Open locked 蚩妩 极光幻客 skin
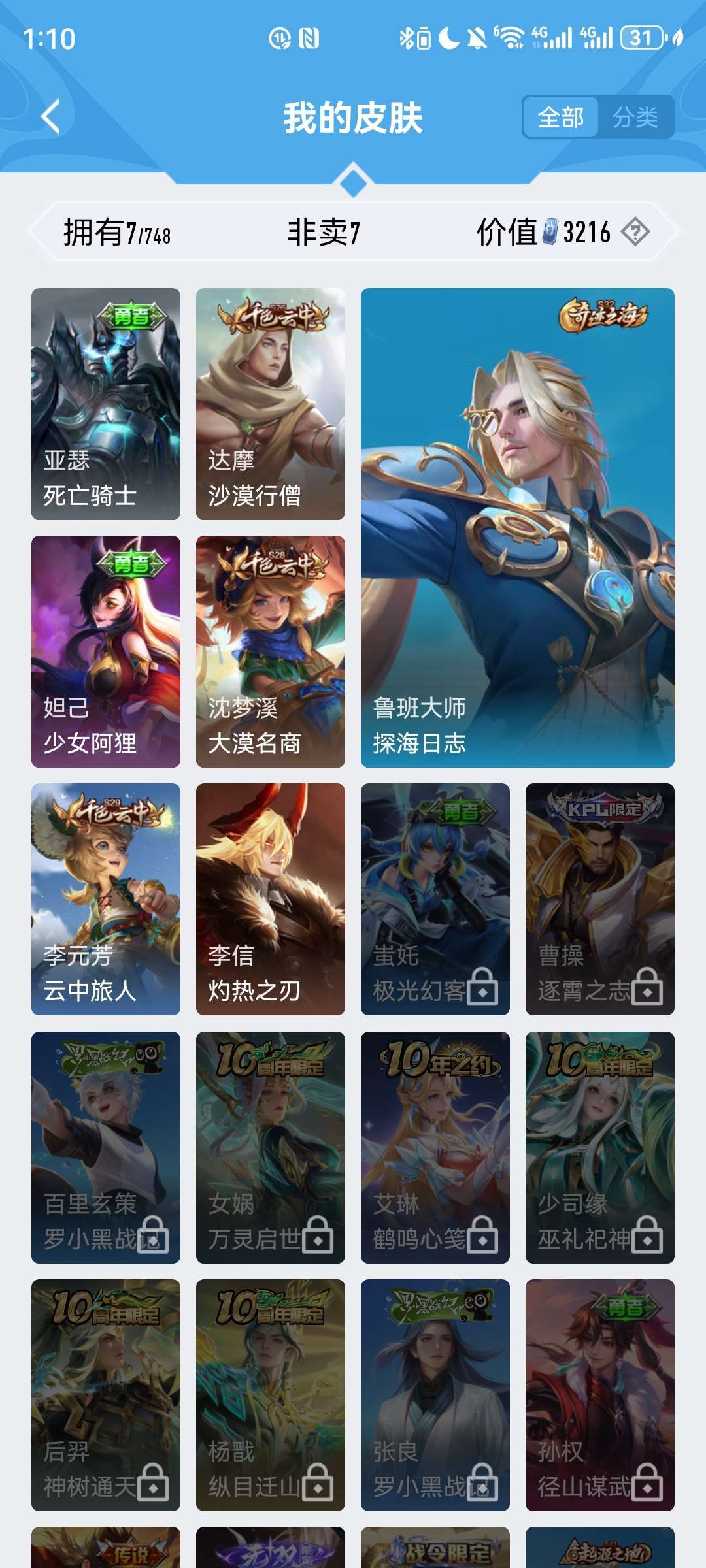 tap(435, 899)
